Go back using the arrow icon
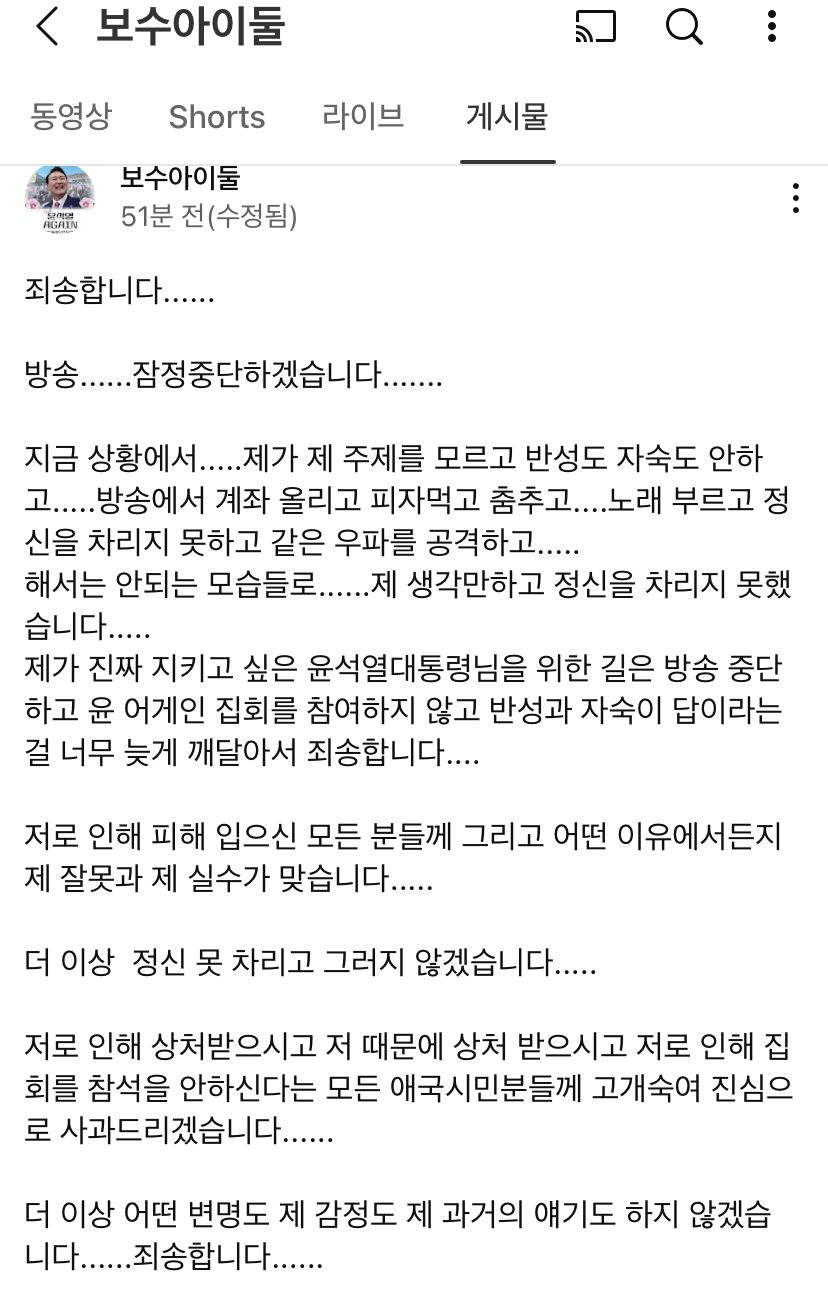 pyautogui.click(x=47, y=28)
